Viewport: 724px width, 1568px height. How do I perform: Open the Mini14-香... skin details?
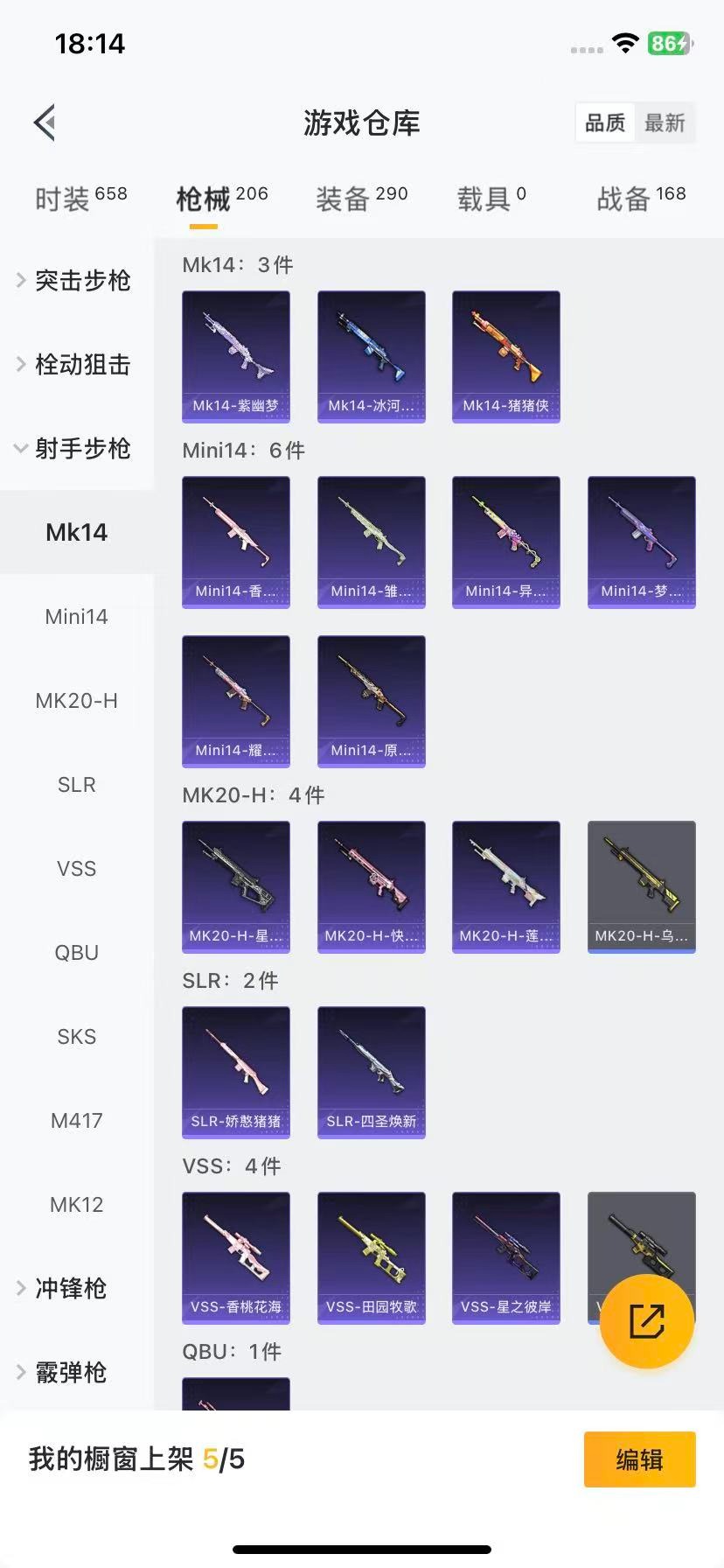coord(235,542)
